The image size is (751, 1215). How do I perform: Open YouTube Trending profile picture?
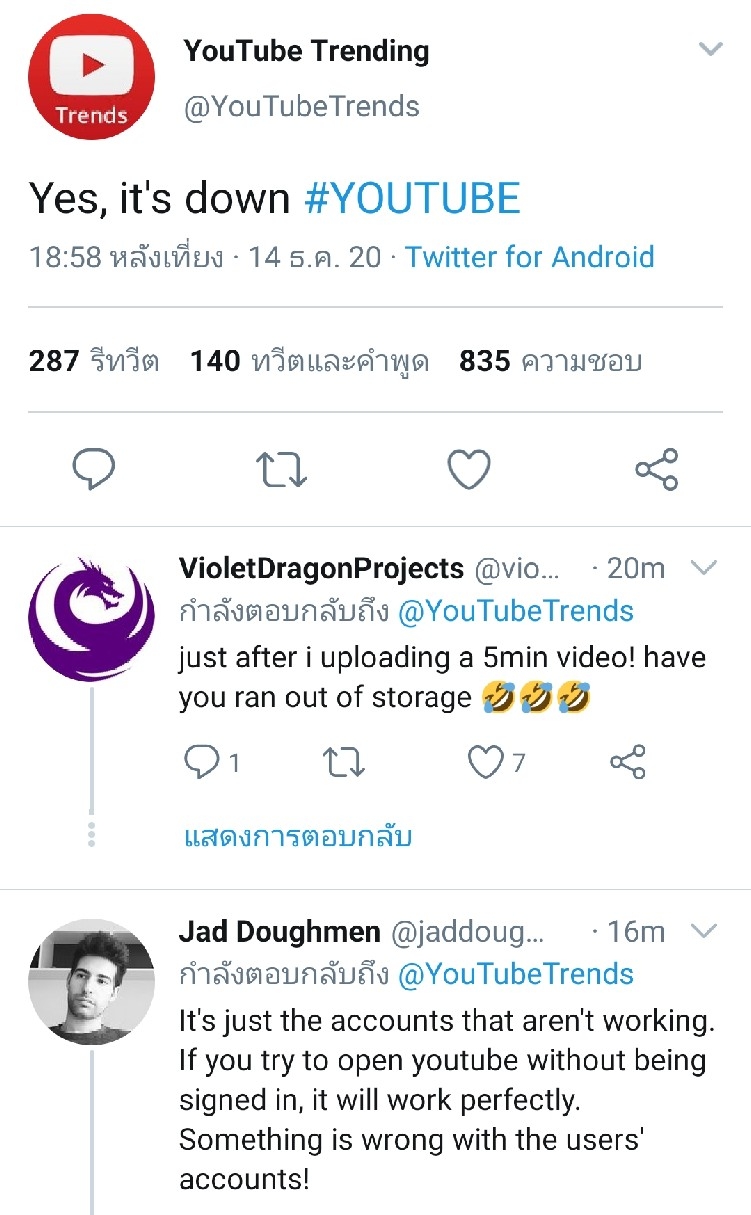pos(92,77)
